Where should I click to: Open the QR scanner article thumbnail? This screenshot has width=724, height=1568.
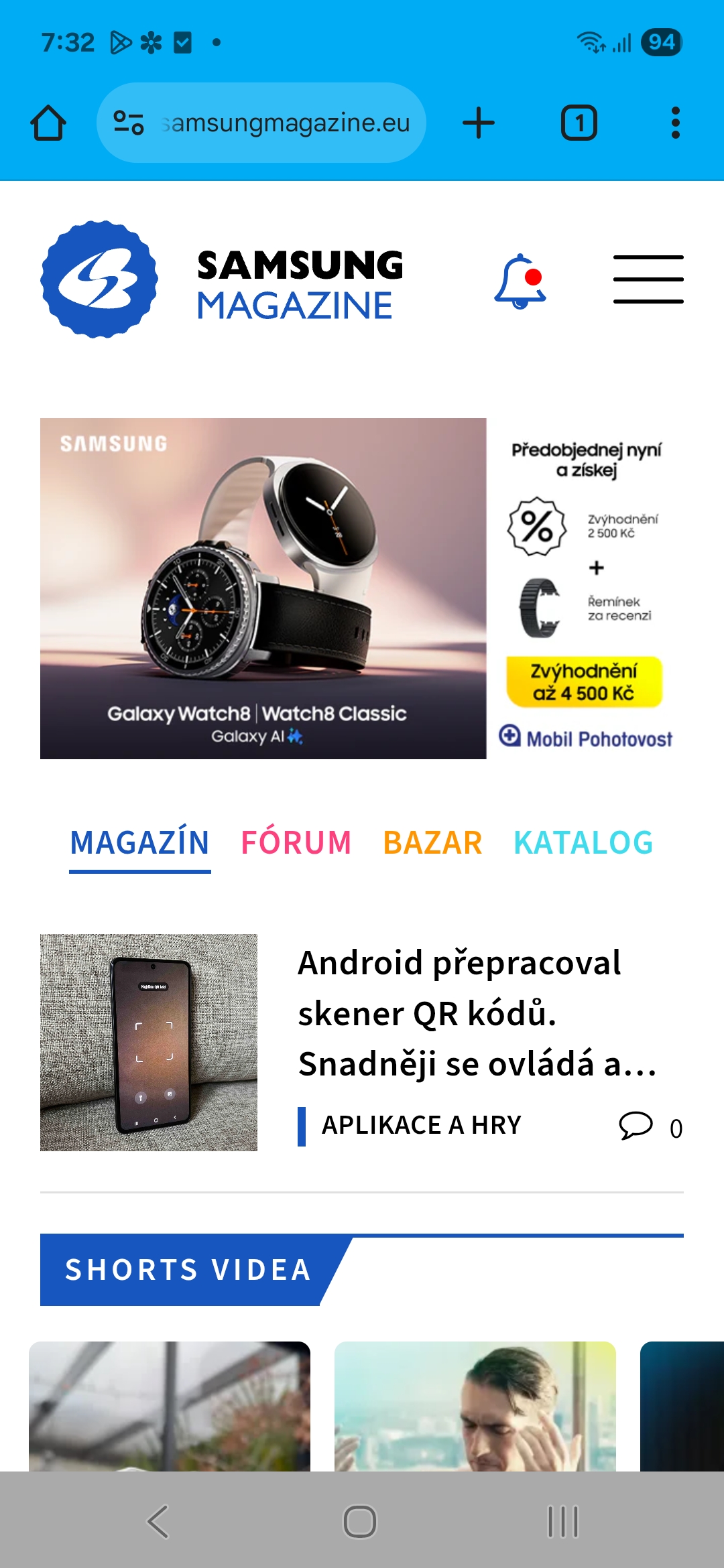click(x=149, y=1043)
